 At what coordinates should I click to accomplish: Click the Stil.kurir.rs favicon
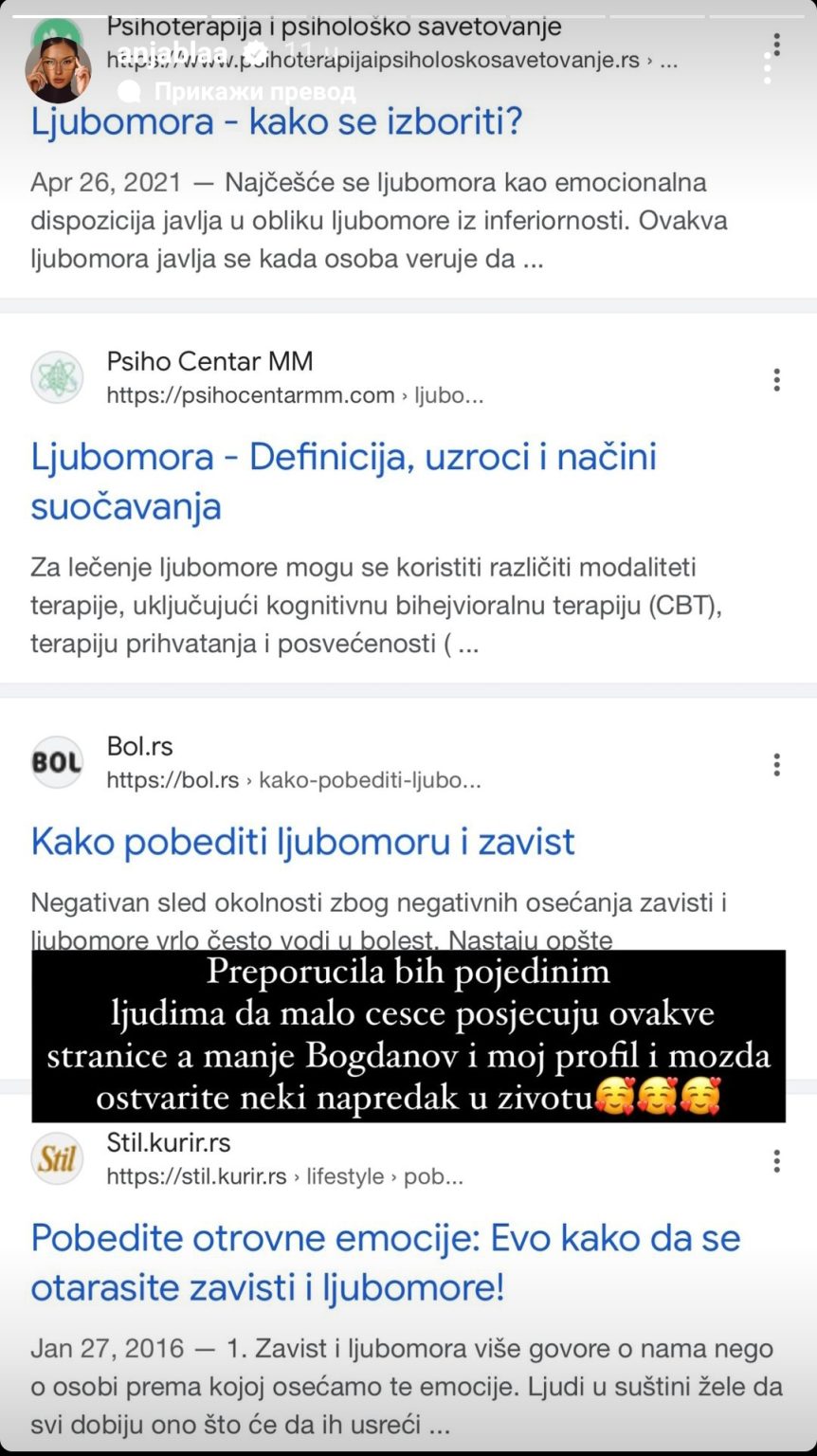coord(57,1158)
